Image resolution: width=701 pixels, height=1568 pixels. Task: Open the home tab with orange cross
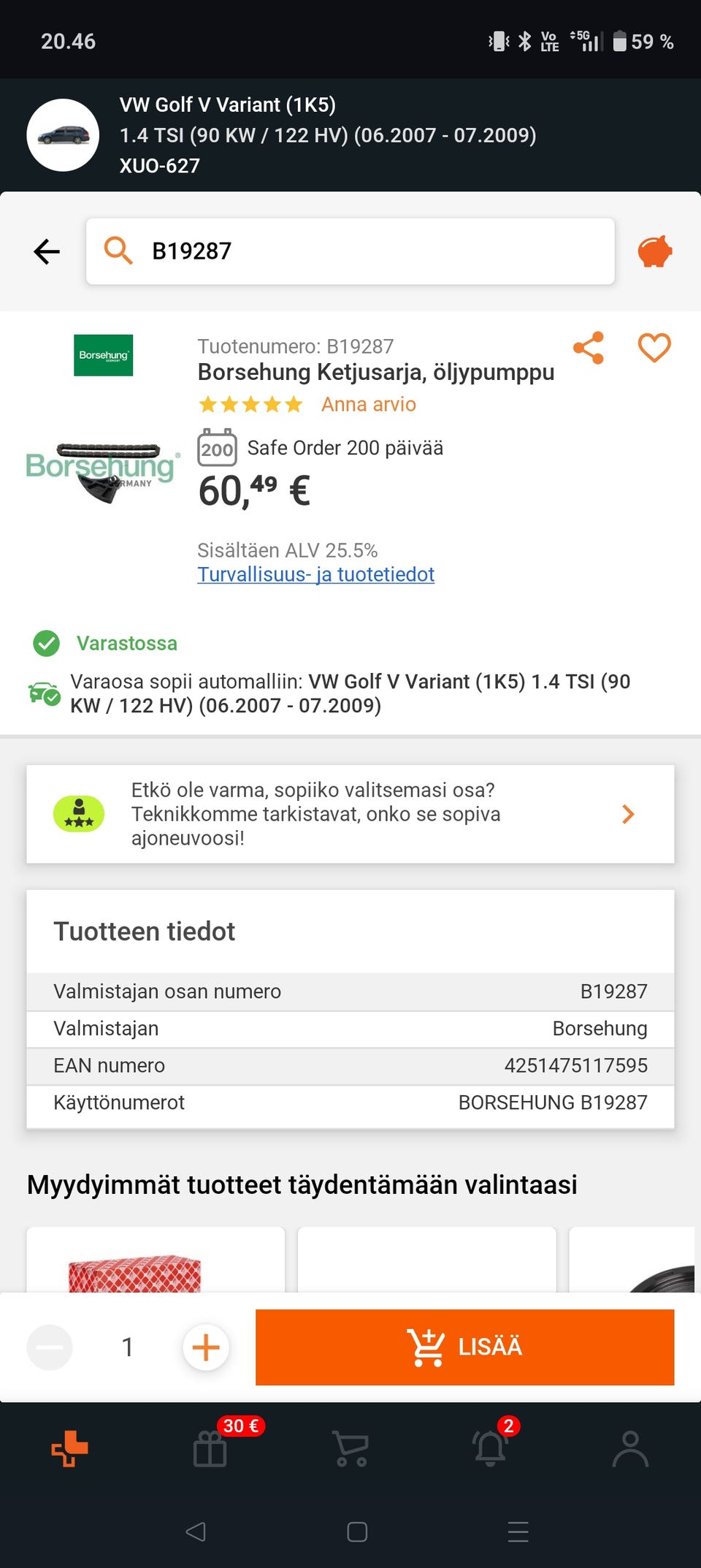pyautogui.click(x=69, y=1448)
